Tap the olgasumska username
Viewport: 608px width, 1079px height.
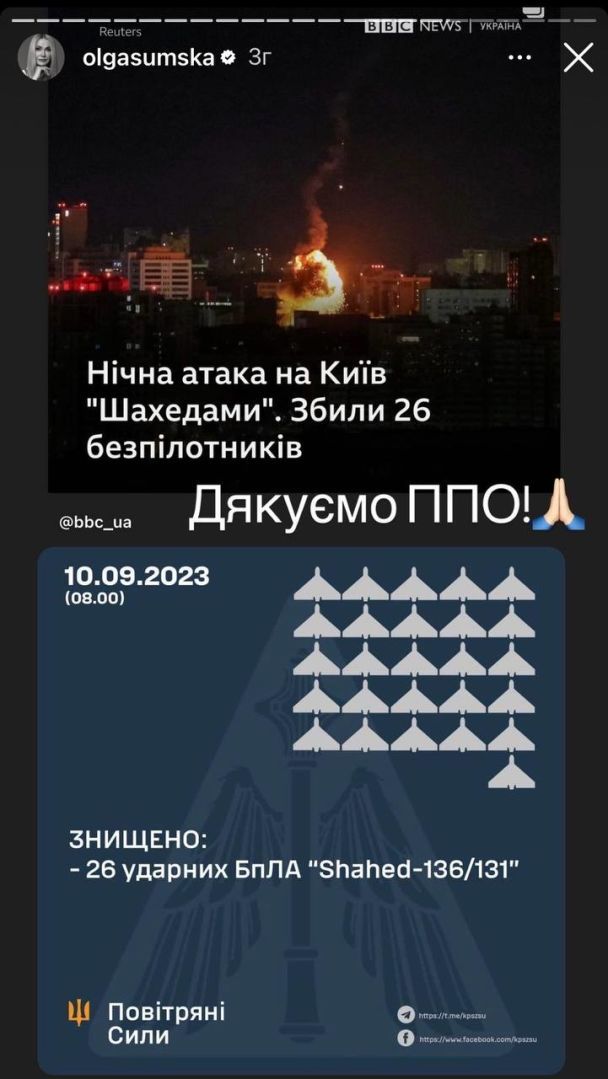[140, 58]
